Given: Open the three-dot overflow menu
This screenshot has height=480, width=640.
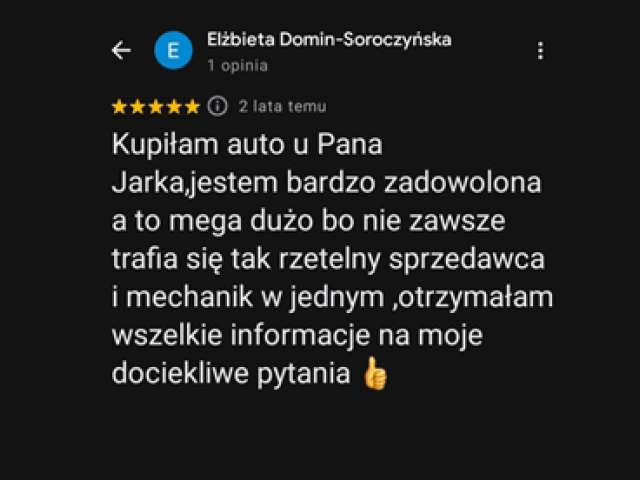Looking at the screenshot, I should 540,51.
